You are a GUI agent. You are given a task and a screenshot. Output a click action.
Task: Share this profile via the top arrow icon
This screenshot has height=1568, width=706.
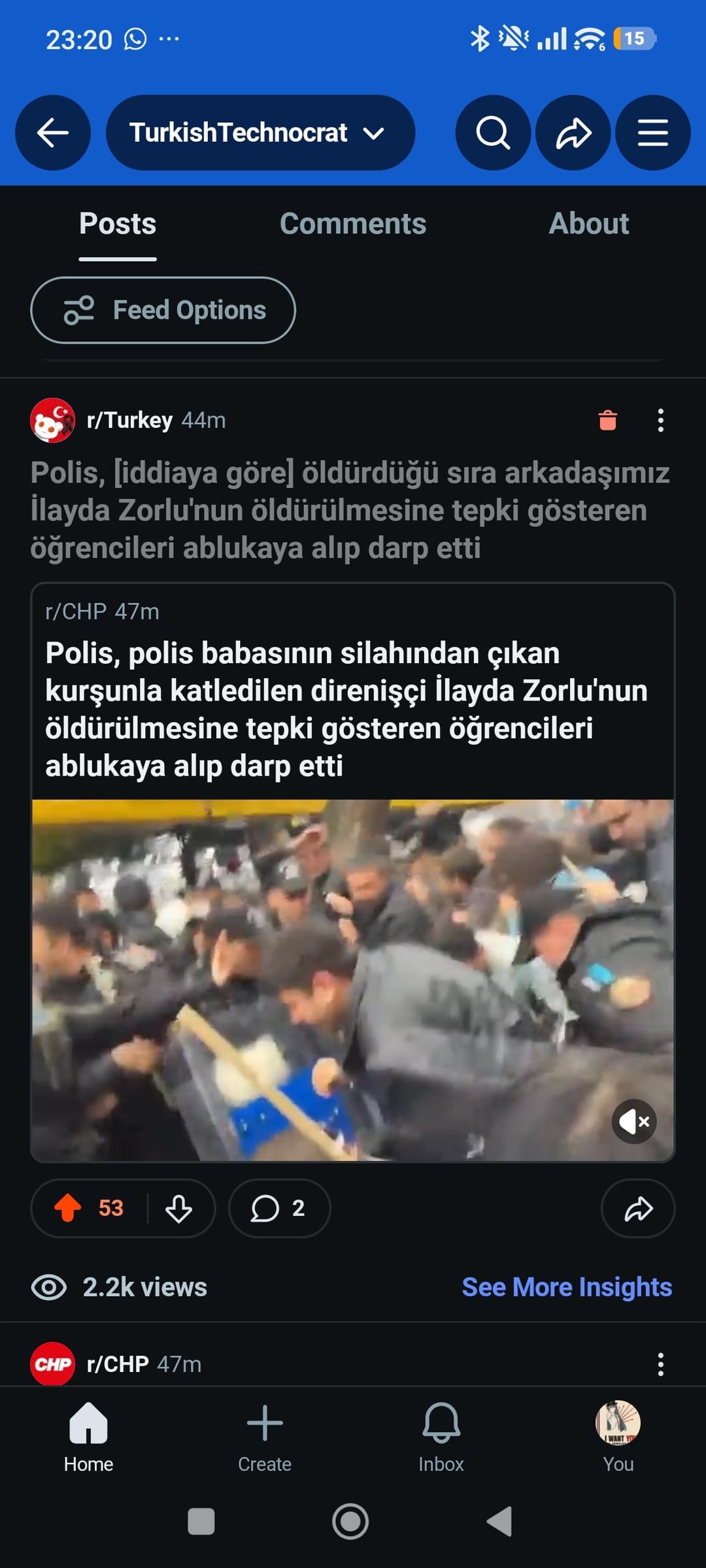(573, 133)
